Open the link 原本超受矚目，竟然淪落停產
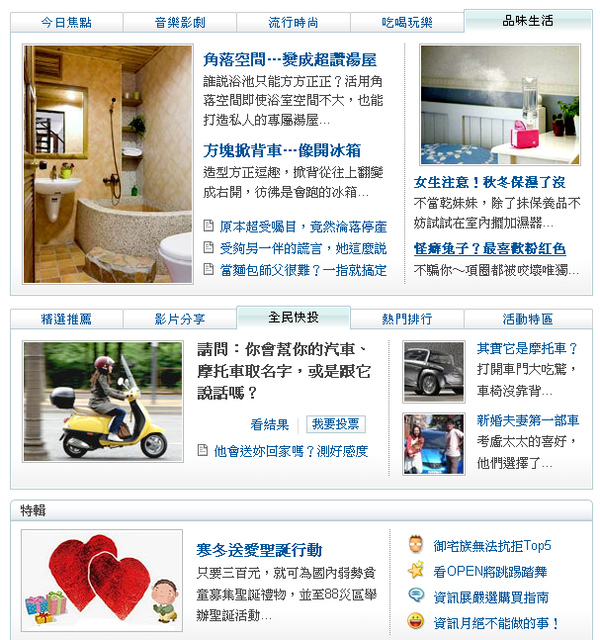 [302, 226]
